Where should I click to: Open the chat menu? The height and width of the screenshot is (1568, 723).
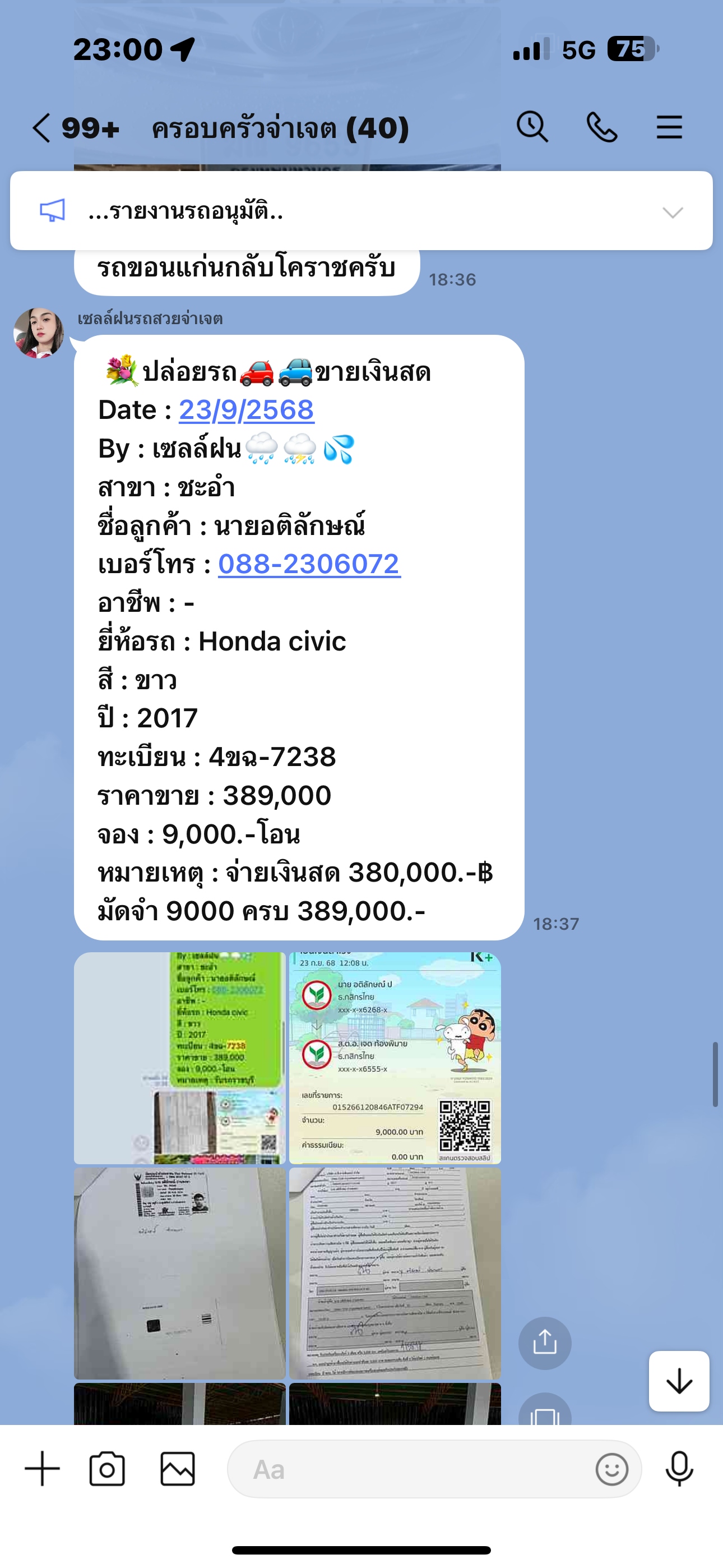(669, 127)
